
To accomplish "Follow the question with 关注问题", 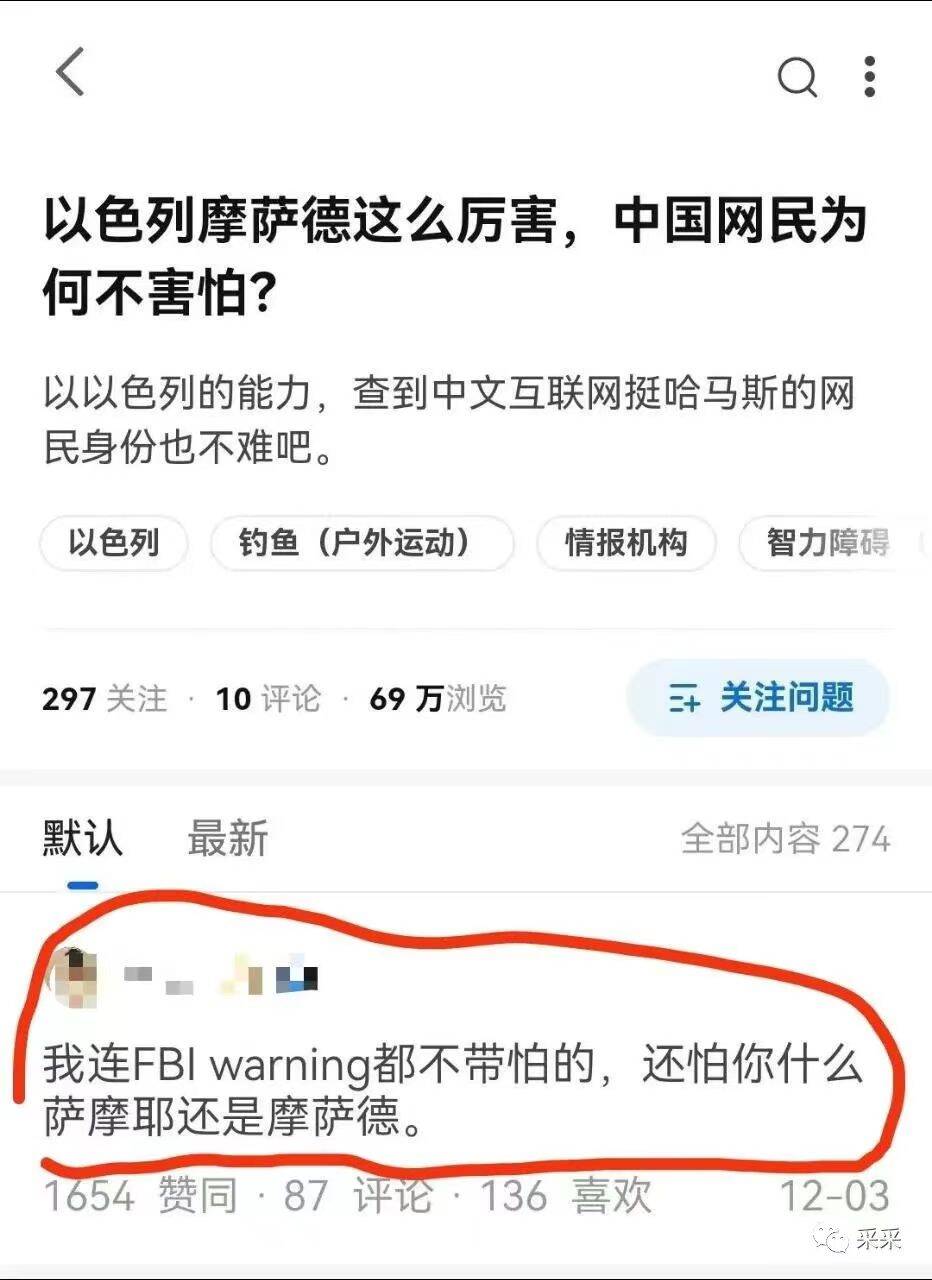I will pos(759,698).
